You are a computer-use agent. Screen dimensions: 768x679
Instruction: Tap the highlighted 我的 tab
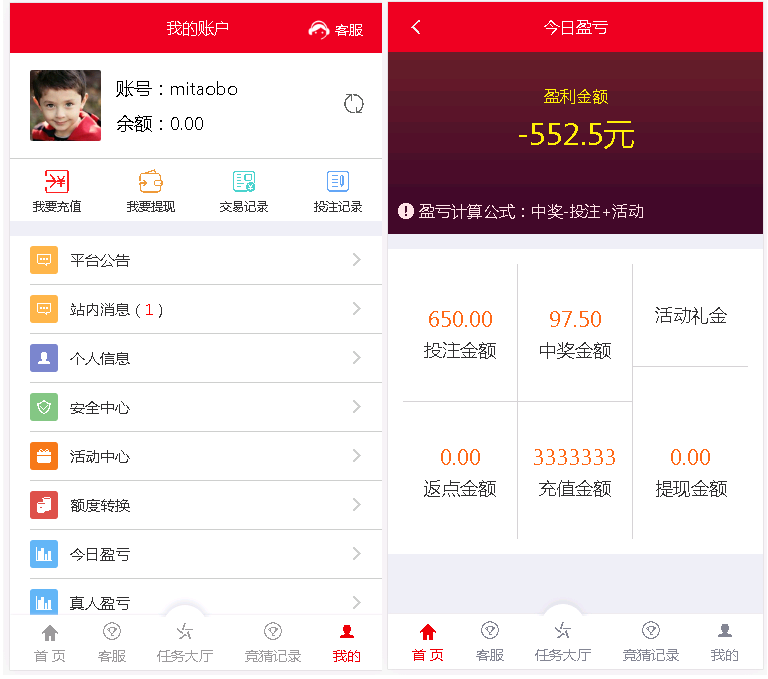(346, 643)
